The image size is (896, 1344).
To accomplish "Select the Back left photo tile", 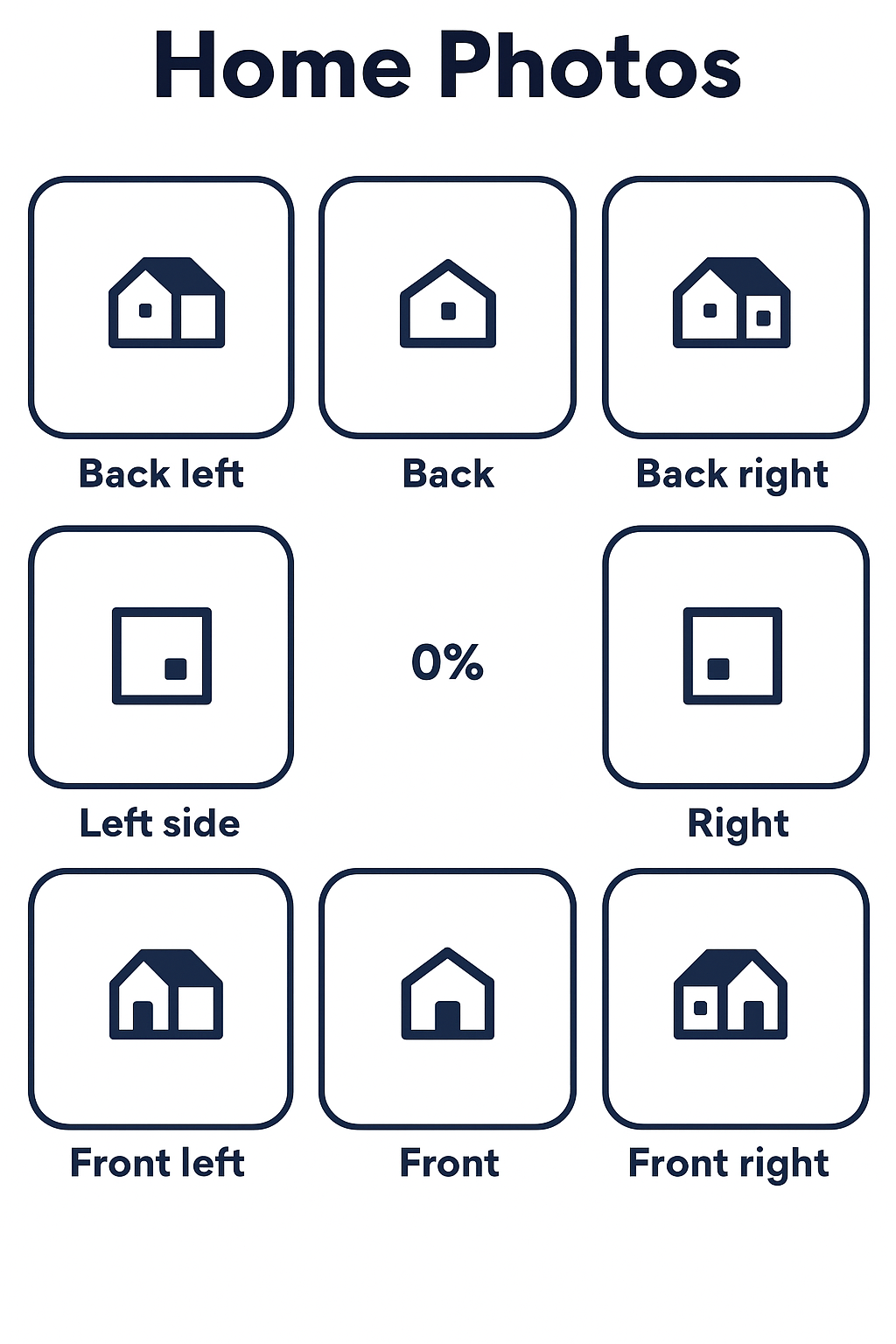I will pyautogui.click(x=161, y=307).
